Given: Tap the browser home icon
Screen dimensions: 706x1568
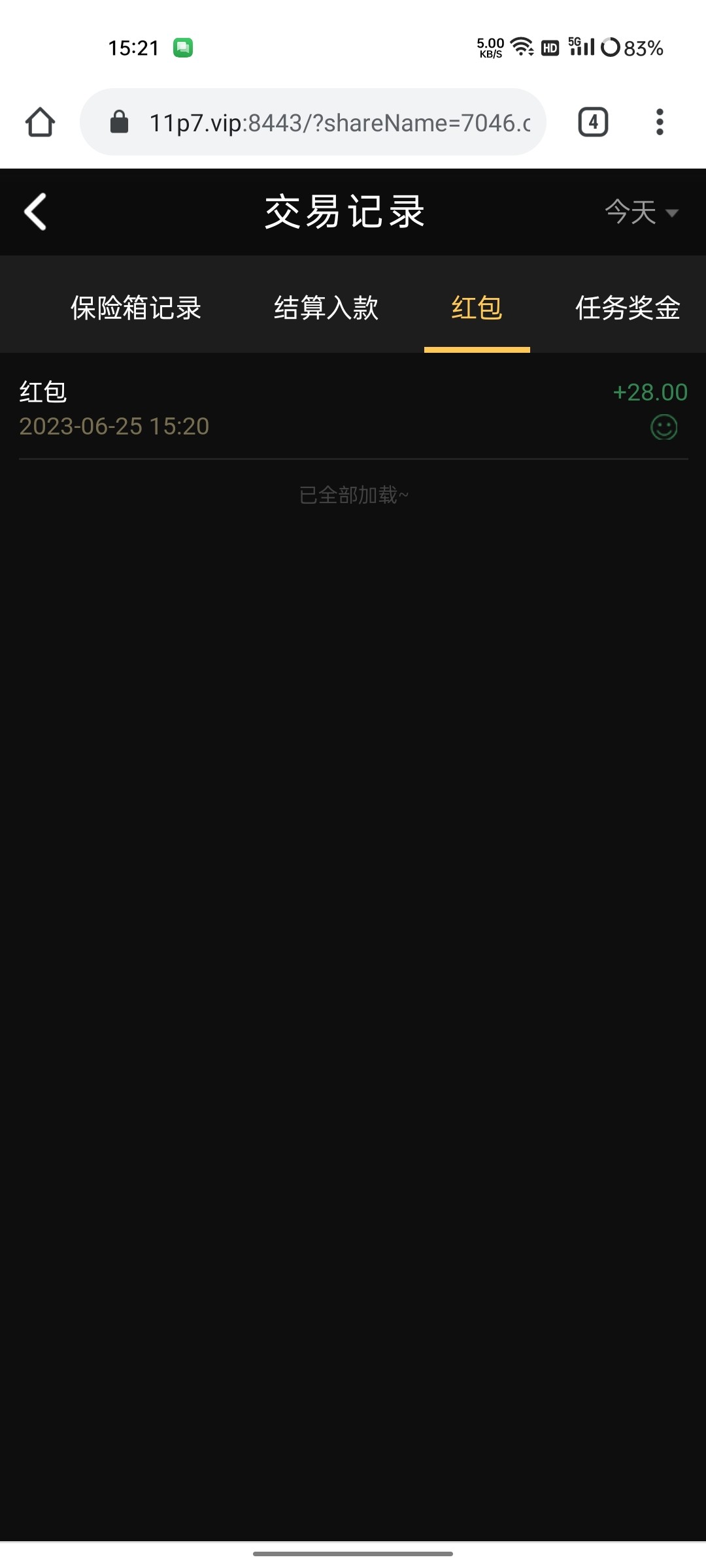Looking at the screenshot, I should tap(40, 122).
